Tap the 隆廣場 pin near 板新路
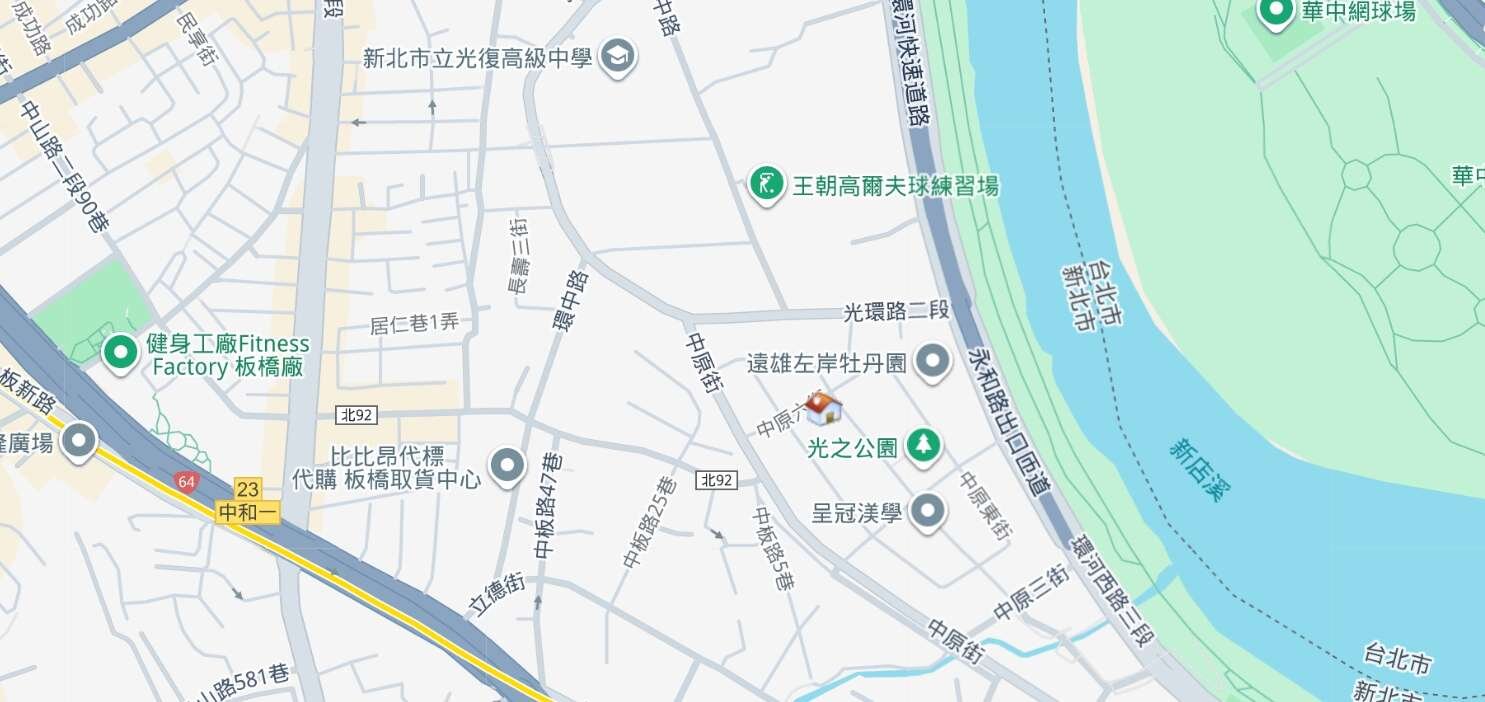 78,441
